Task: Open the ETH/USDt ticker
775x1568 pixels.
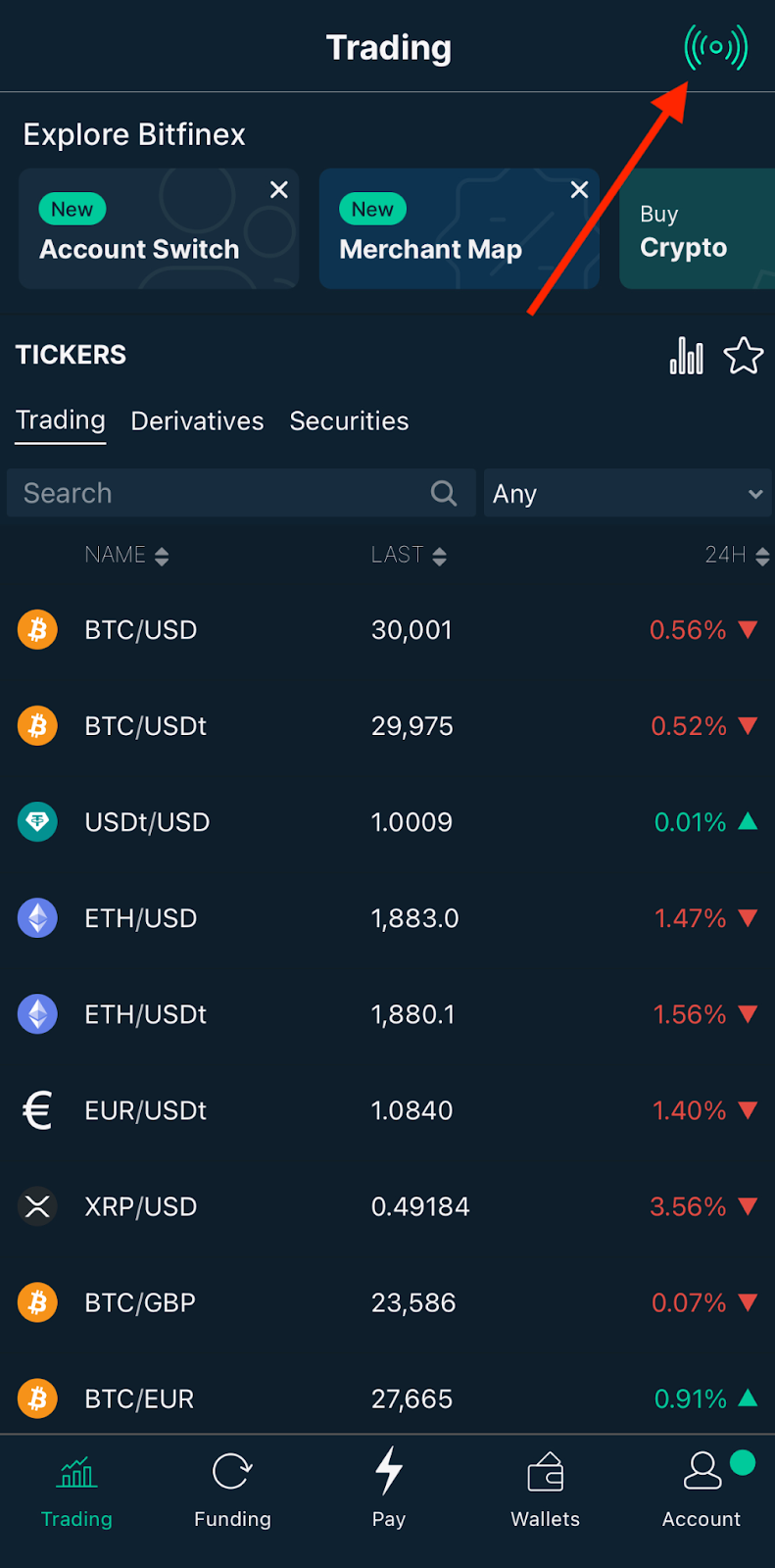Action: (x=146, y=1014)
